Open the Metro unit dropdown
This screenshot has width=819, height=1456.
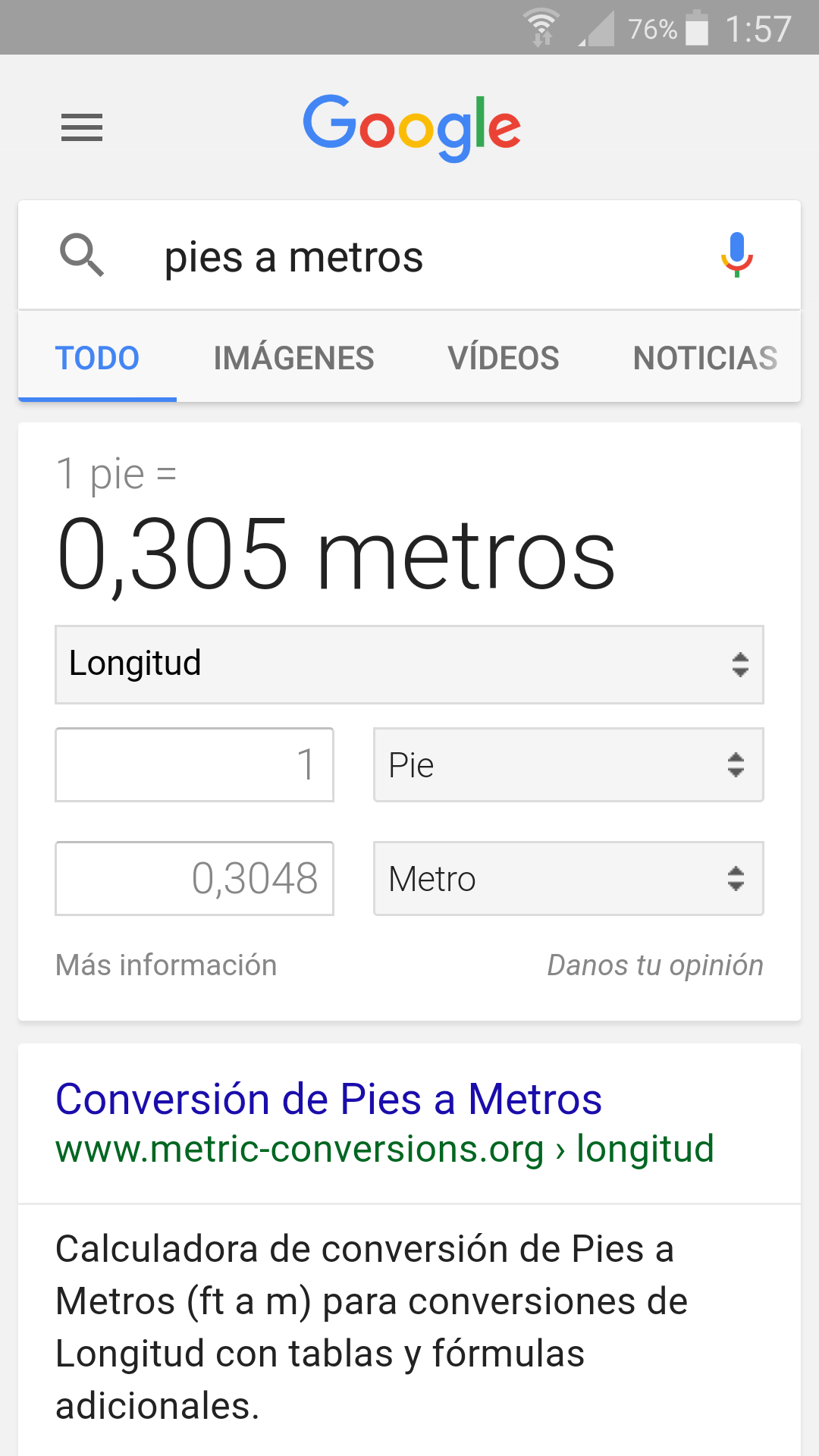pyautogui.click(x=568, y=878)
